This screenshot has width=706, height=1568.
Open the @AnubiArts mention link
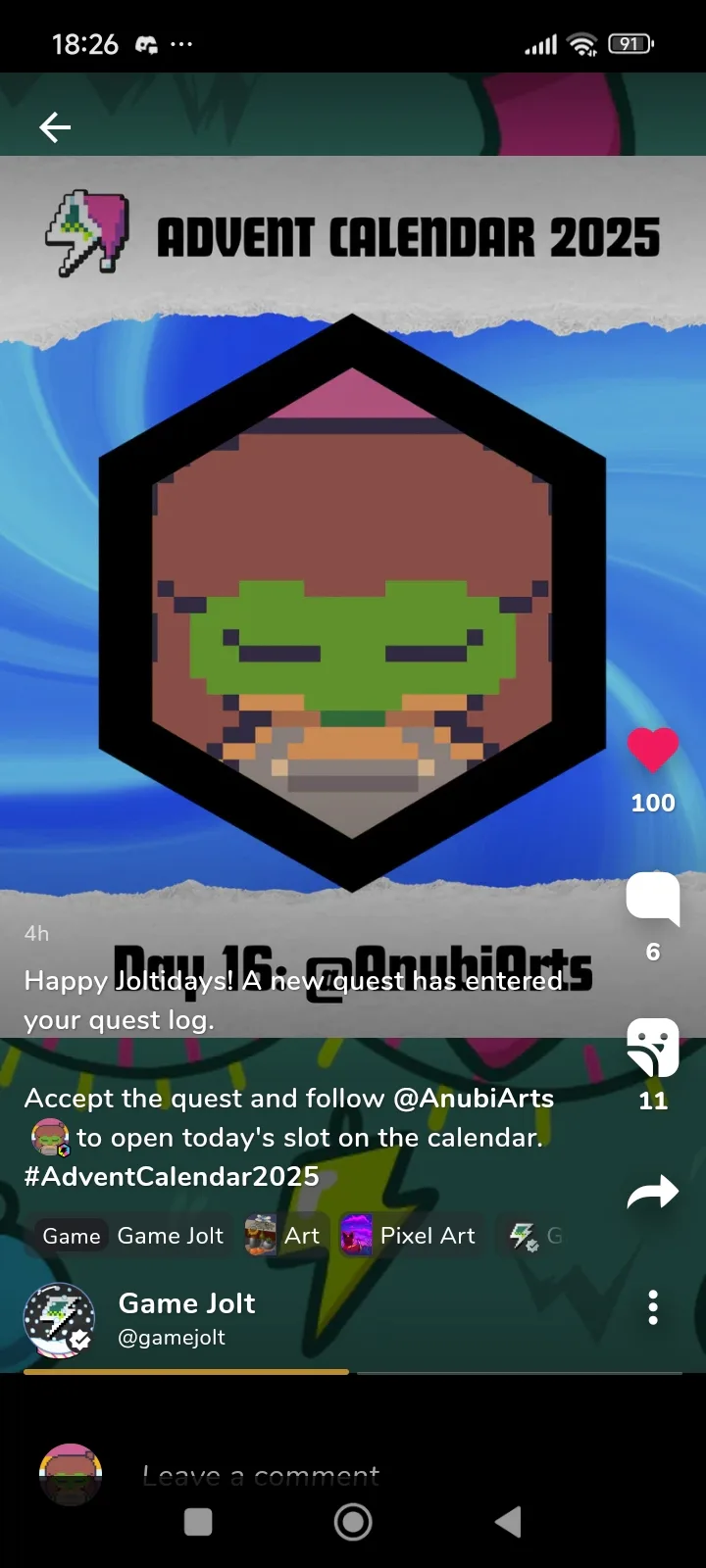tap(474, 1098)
